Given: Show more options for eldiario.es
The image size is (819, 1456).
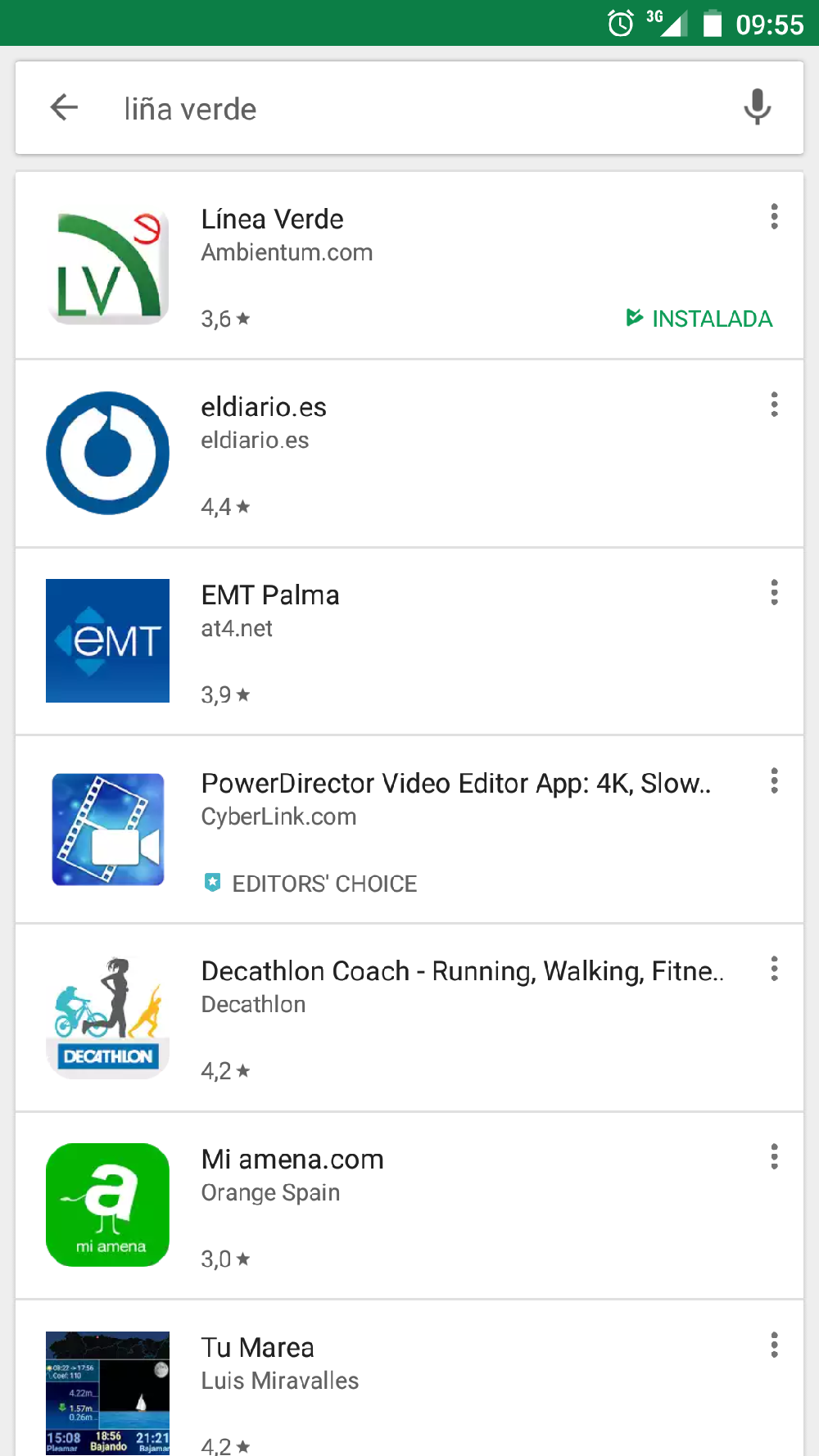Looking at the screenshot, I should point(774,405).
